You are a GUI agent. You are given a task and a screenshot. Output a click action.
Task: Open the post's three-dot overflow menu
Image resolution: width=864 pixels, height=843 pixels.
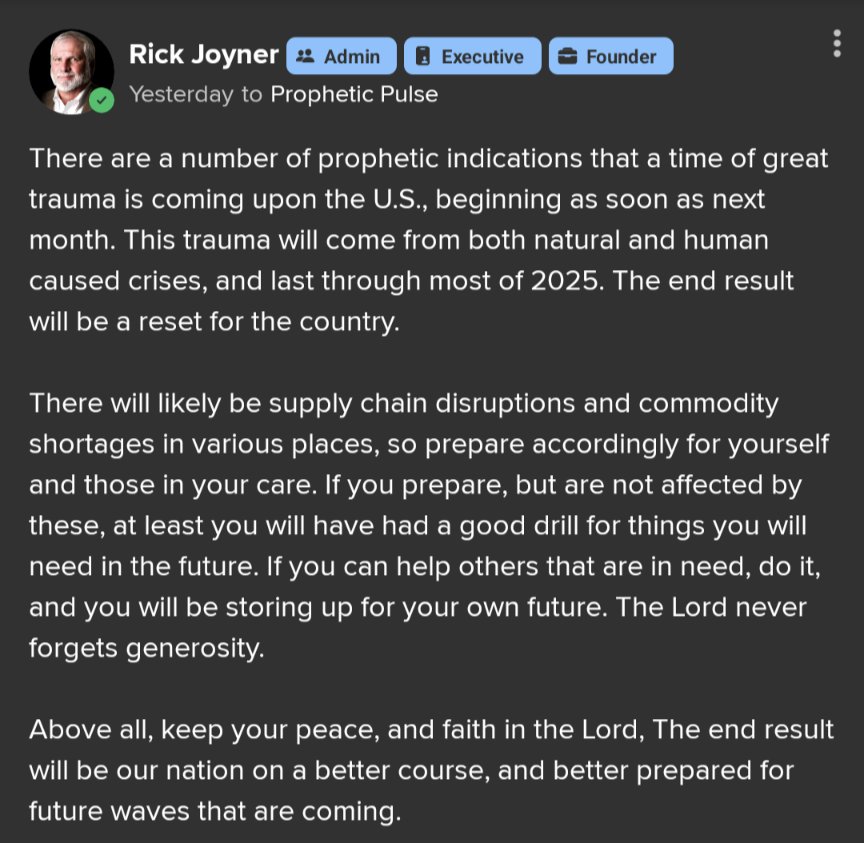pos(836,44)
